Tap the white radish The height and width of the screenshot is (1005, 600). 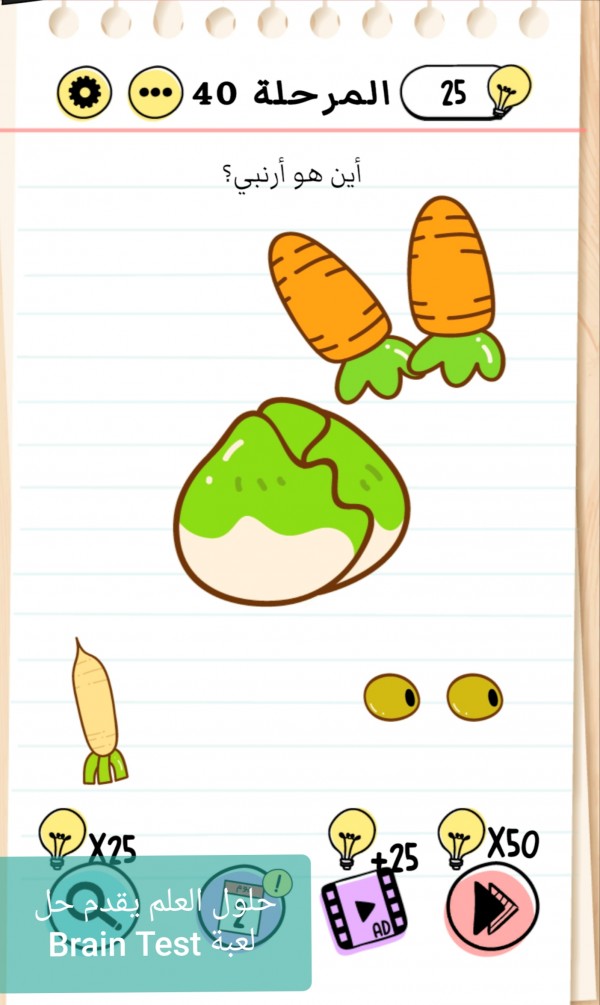point(96,709)
